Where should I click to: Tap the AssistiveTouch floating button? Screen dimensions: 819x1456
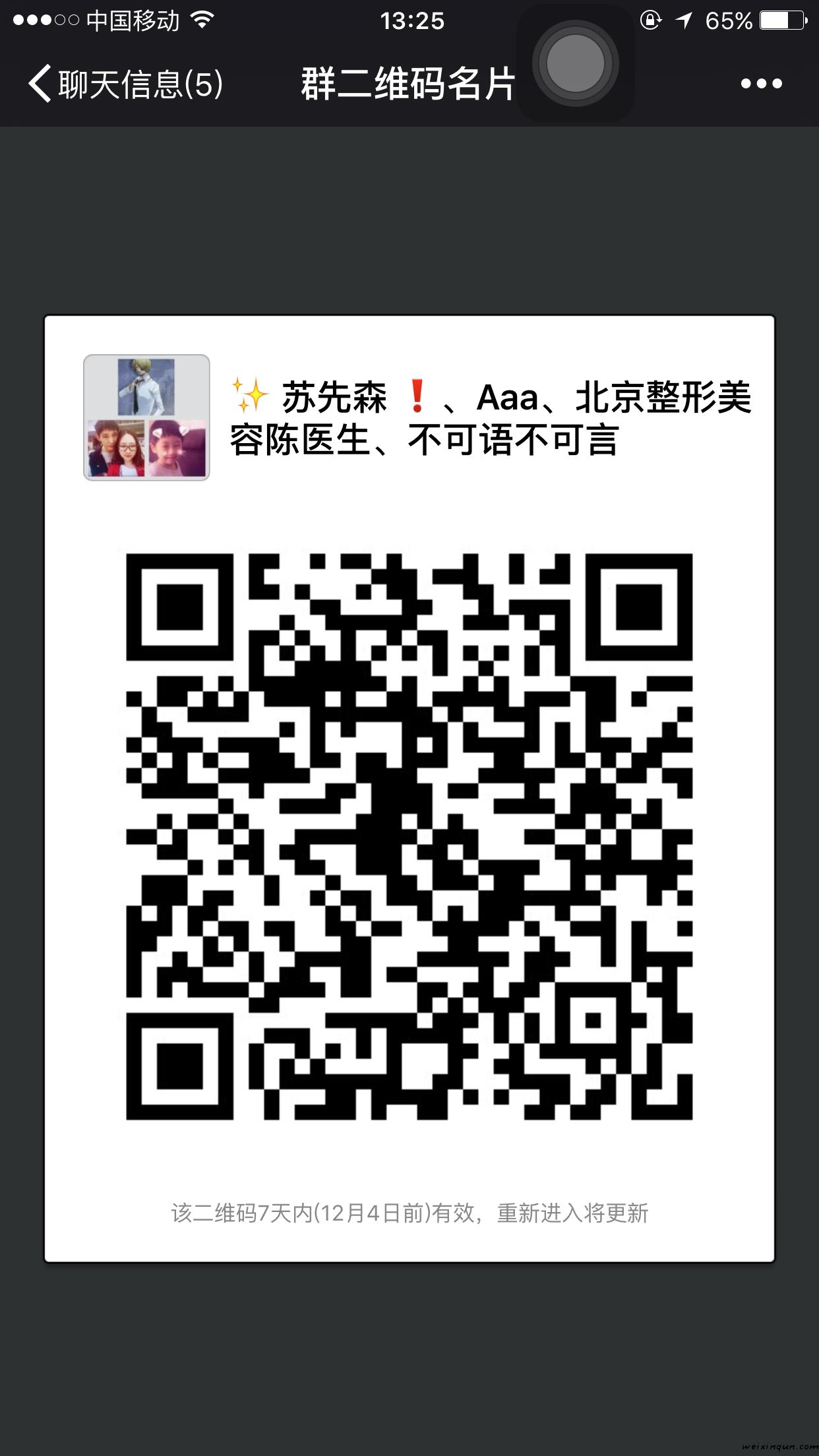pos(575,64)
